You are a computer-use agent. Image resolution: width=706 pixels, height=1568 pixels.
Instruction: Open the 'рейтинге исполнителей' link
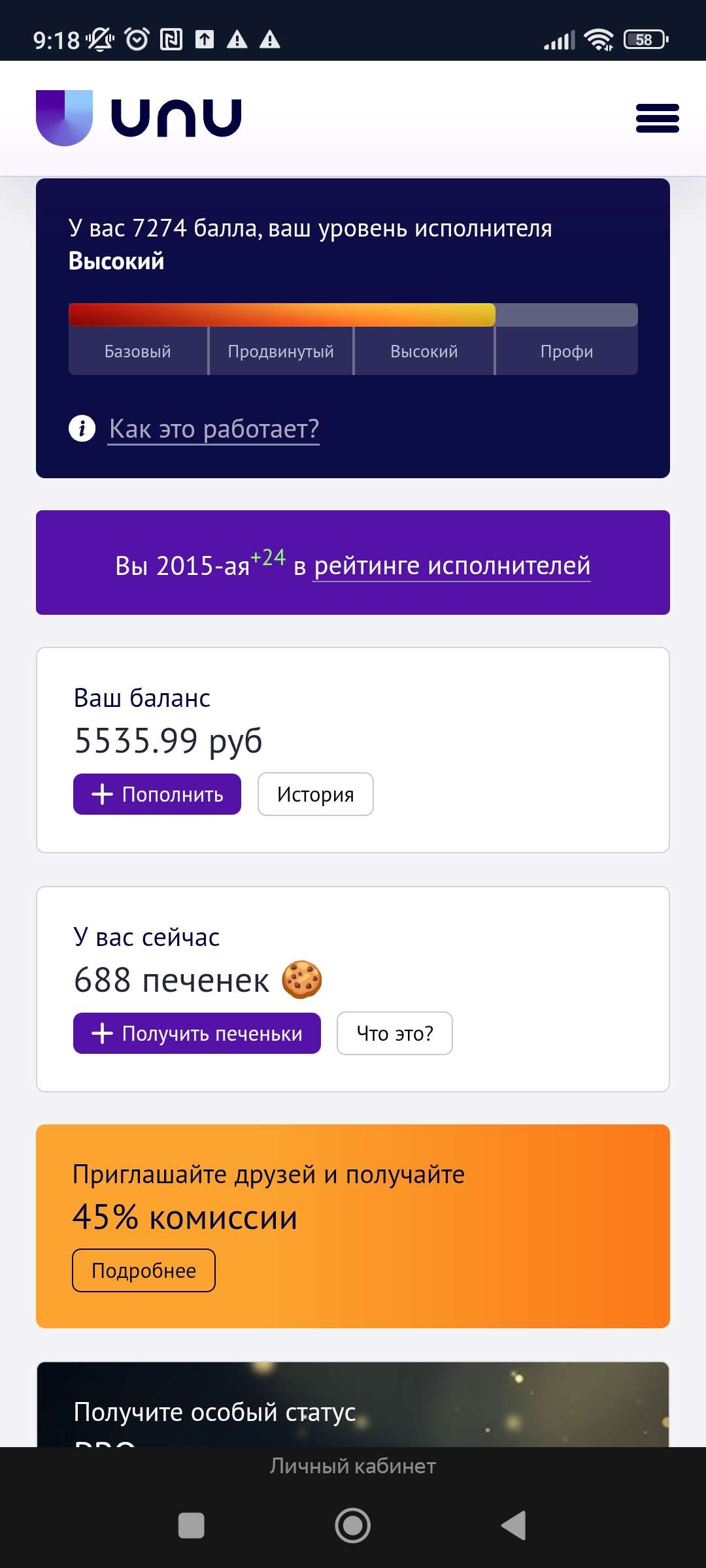pos(452,566)
